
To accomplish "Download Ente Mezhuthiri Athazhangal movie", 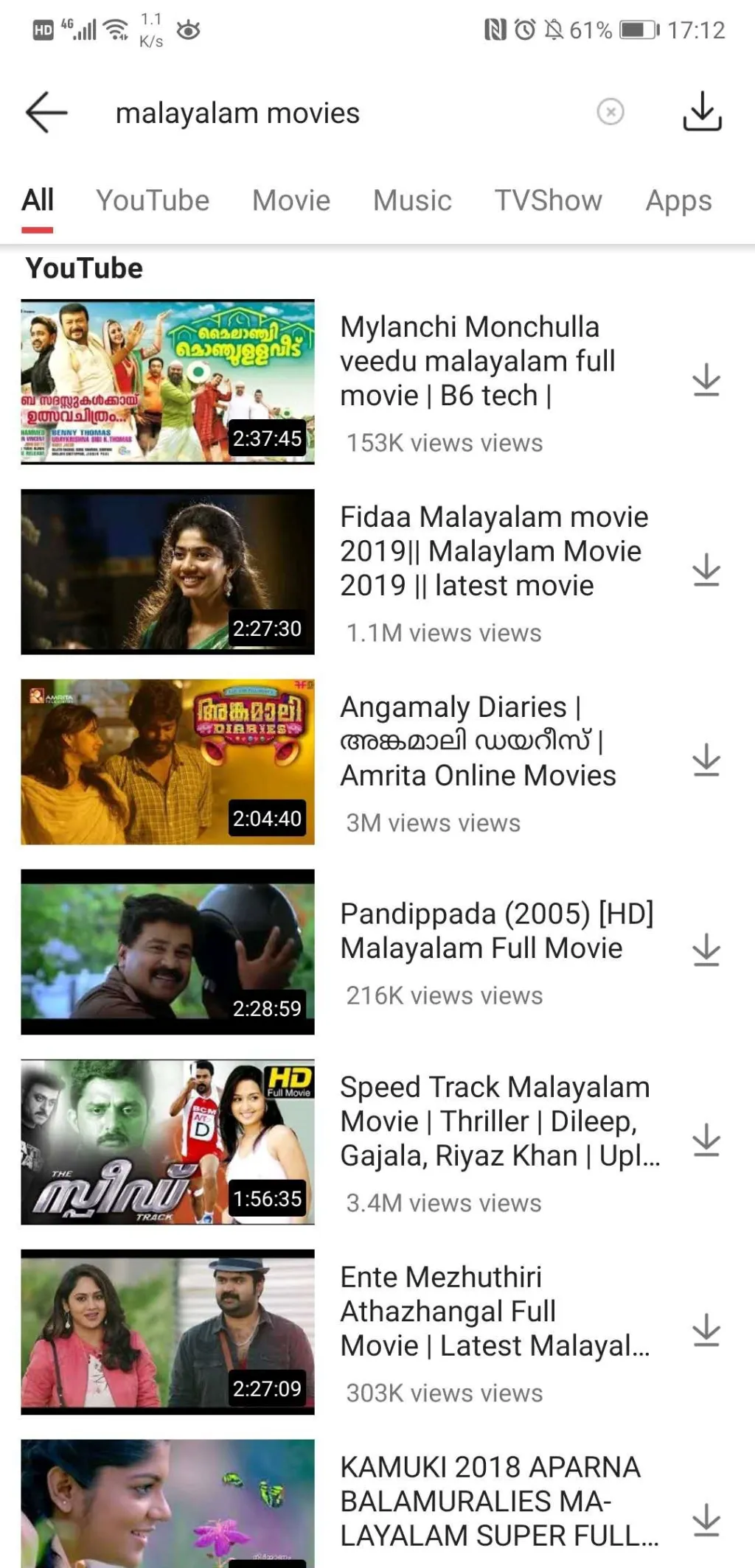I will coord(706,1331).
